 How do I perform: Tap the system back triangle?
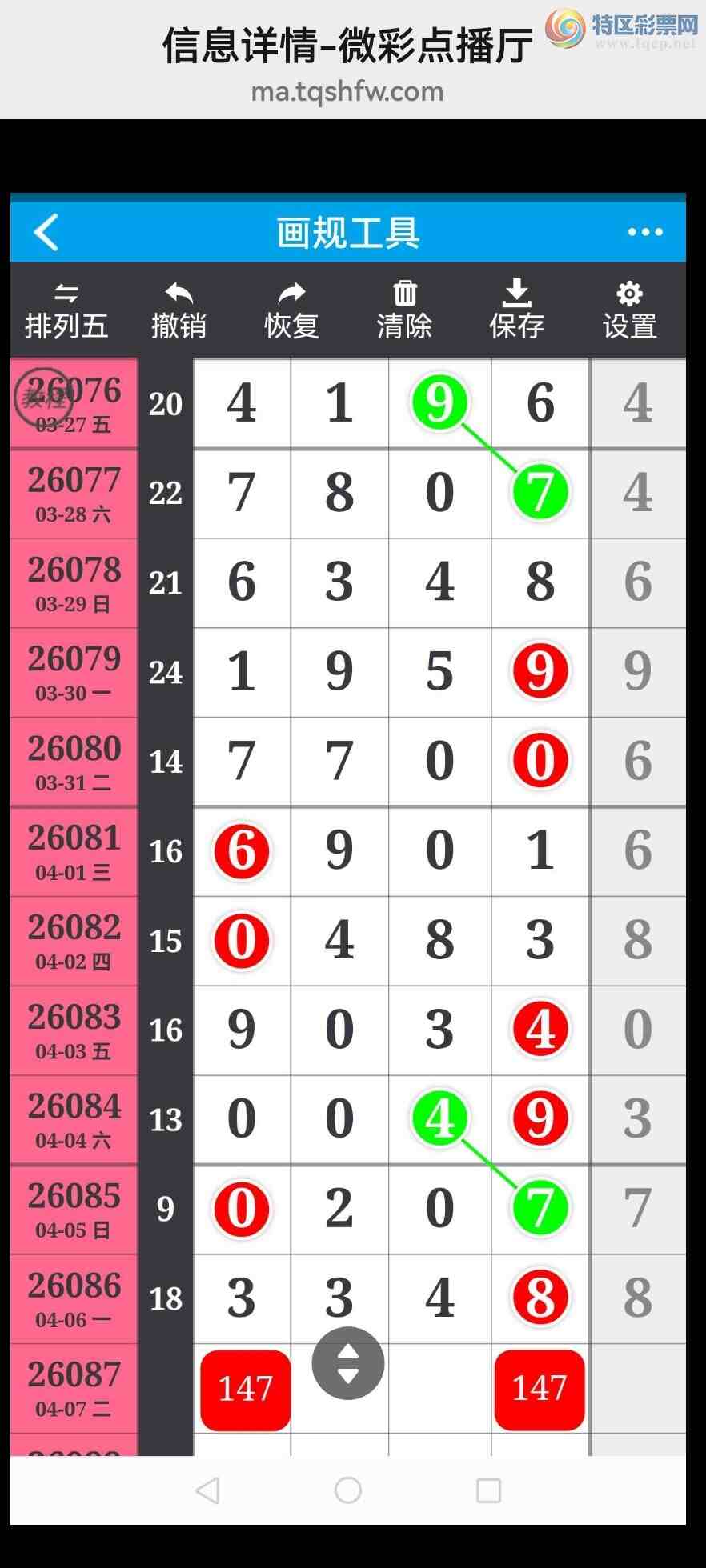click(207, 1490)
